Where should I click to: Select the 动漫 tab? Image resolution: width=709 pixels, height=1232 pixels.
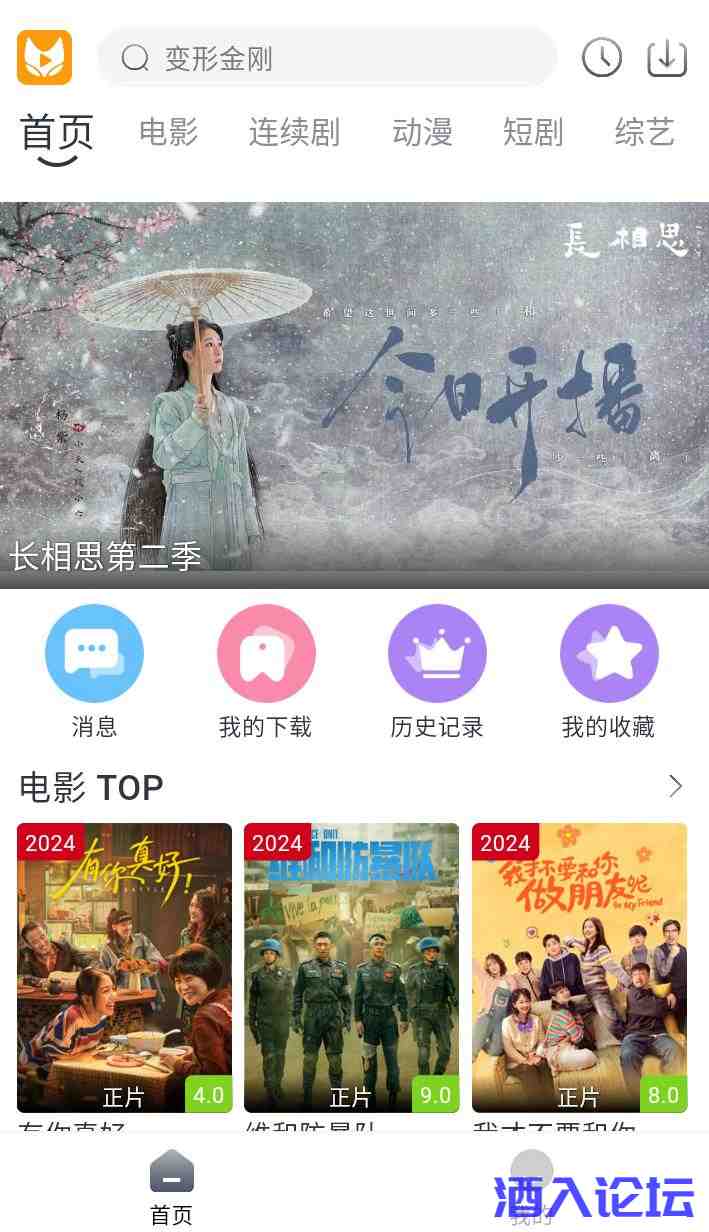422,132
